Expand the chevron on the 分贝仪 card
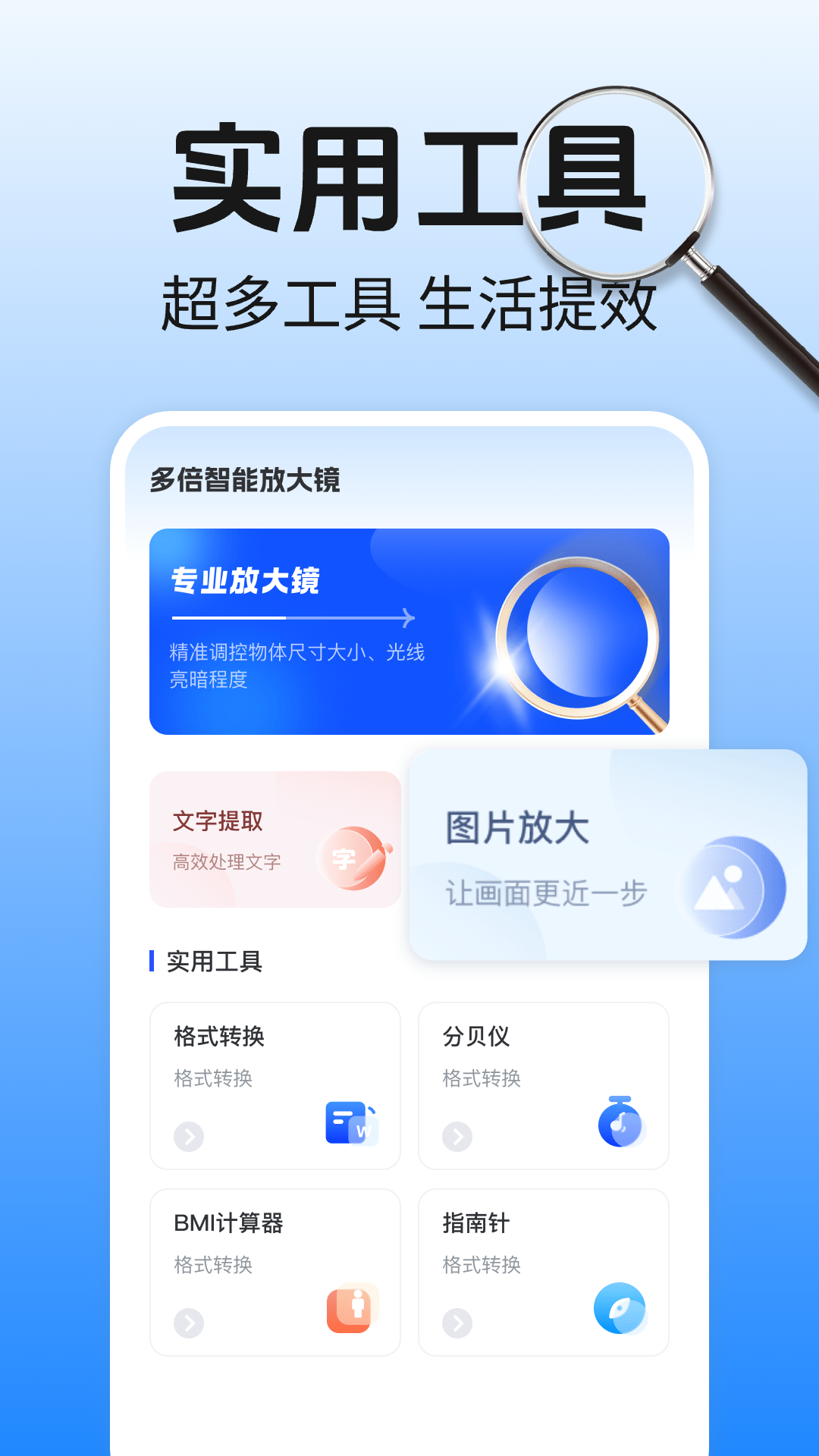The width and height of the screenshot is (819, 1456). pos(455,1137)
